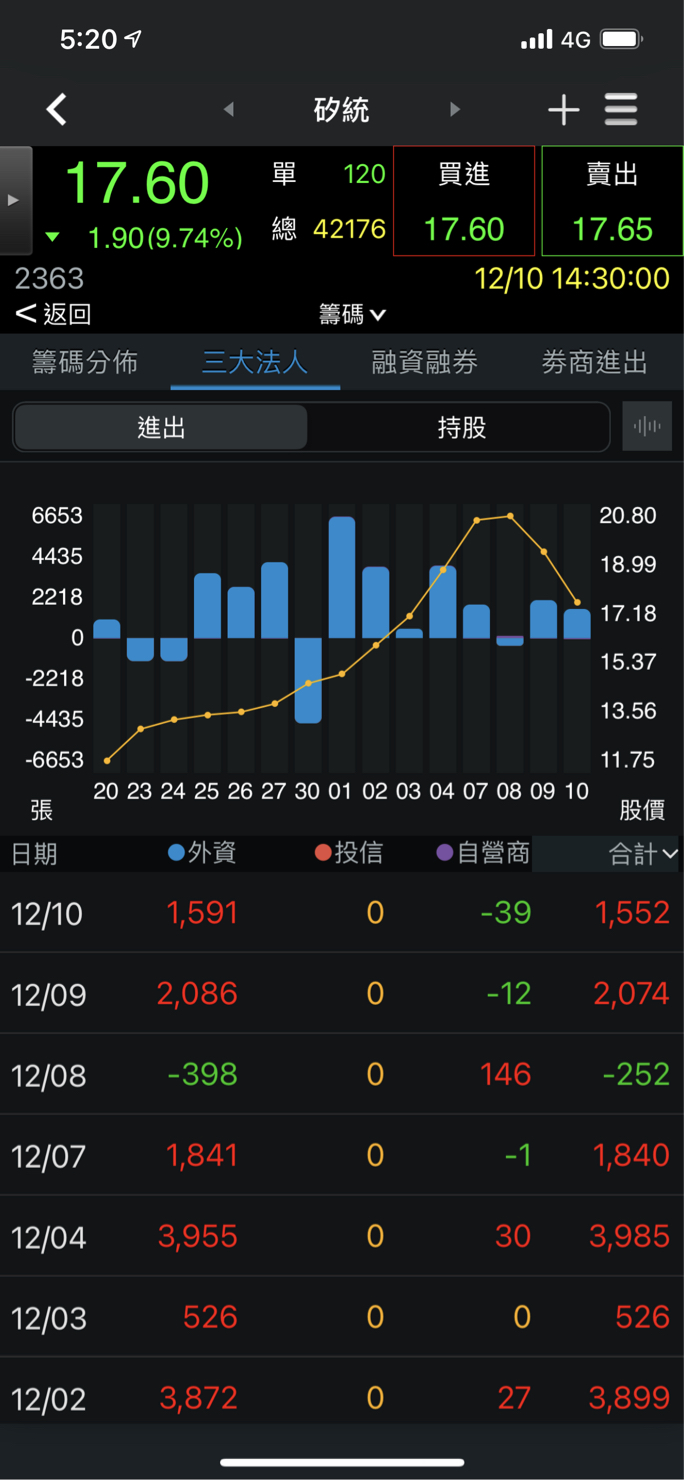Open the 券商進出 tab

pos(594,362)
